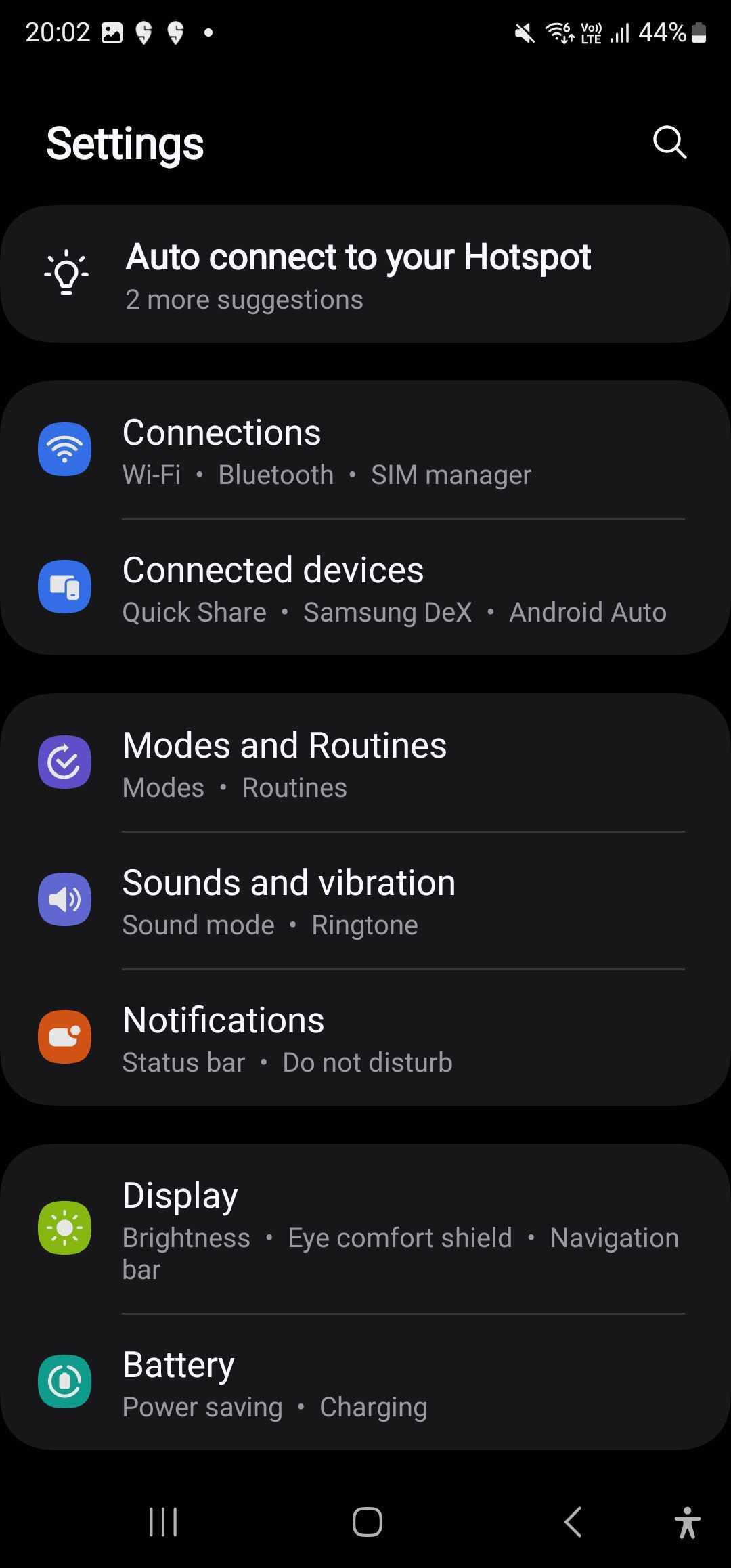Go to Modes and Routines
The width and height of the screenshot is (731, 1568).
pos(365,763)
